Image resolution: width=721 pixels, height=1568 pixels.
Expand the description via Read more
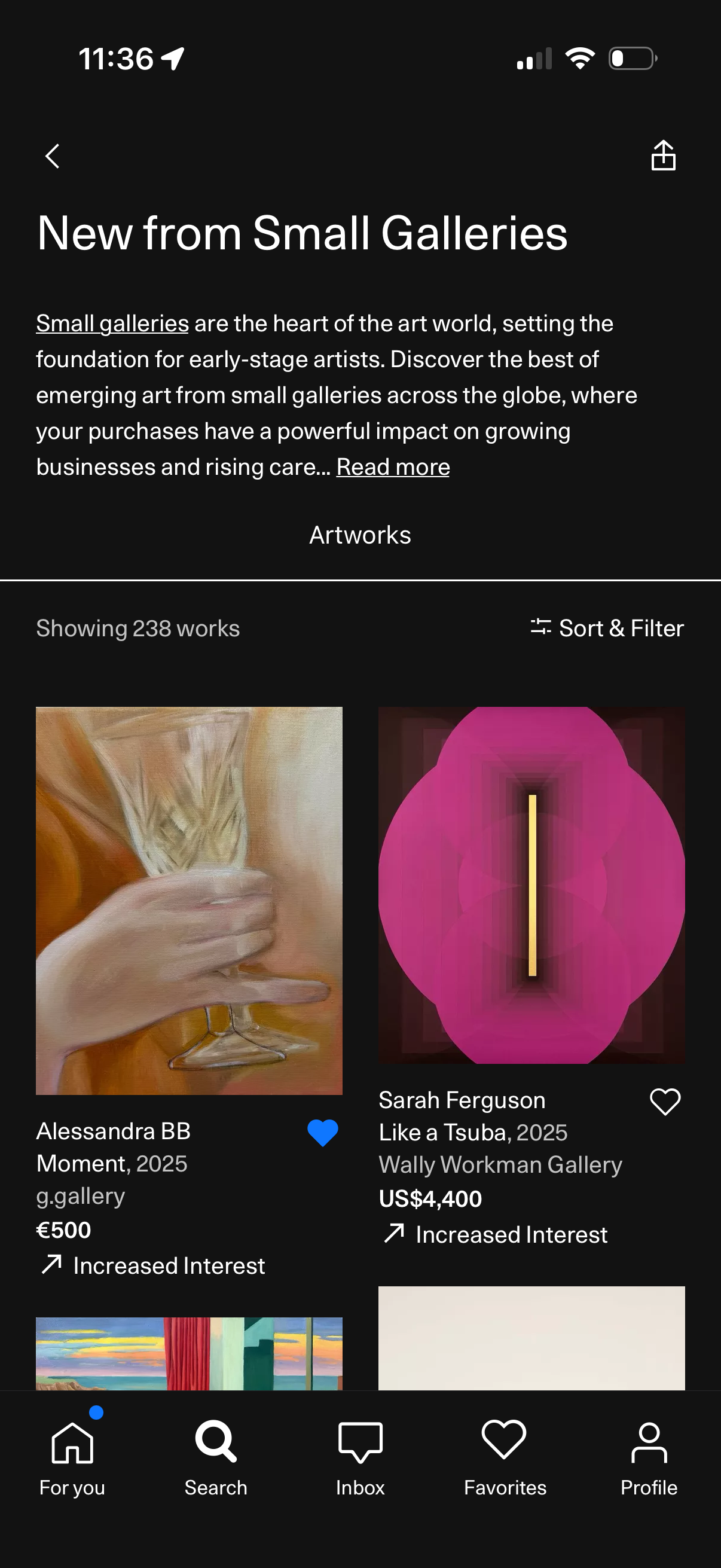(x=392, y=466)
